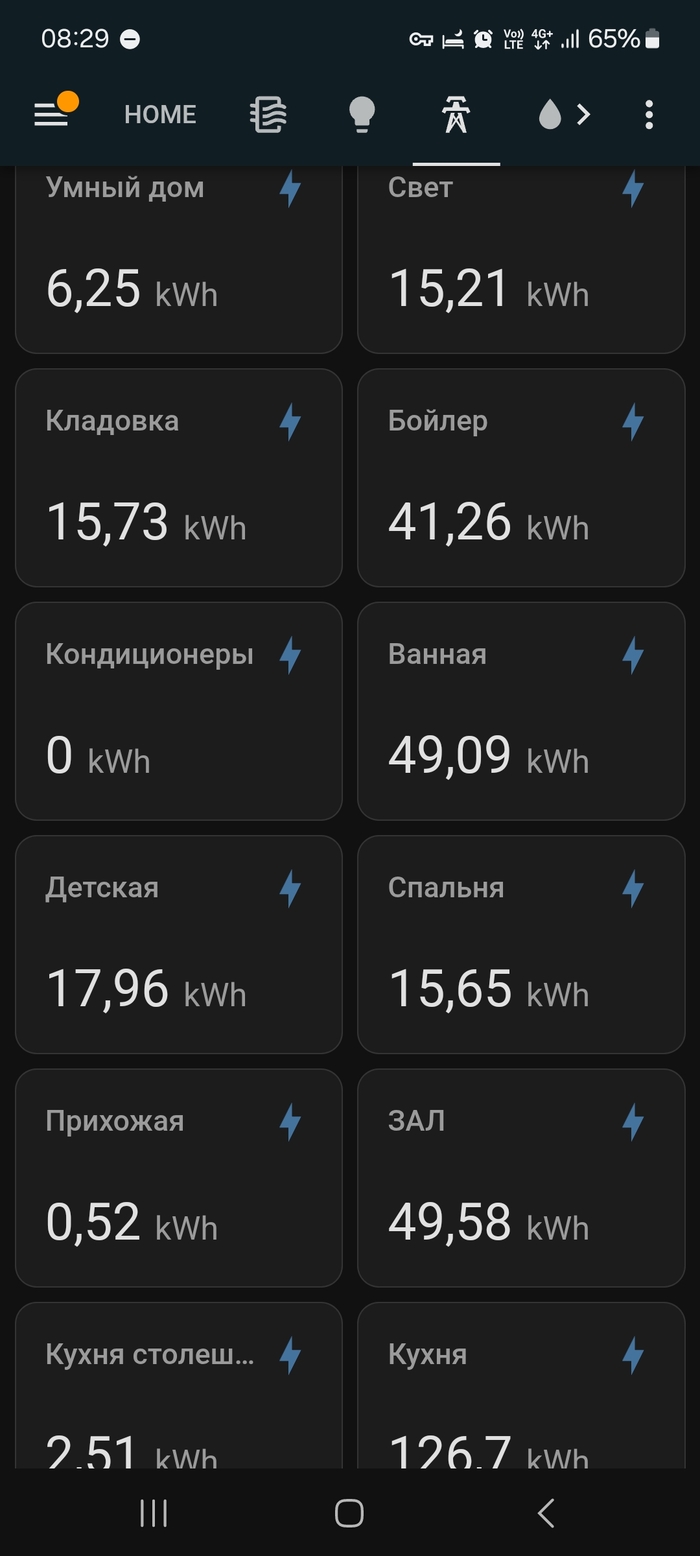This screenshot has height=1556, width=700.
Task: Show more tabs with the right chevron
Action: pyautogui.click(x=584, y=115)
